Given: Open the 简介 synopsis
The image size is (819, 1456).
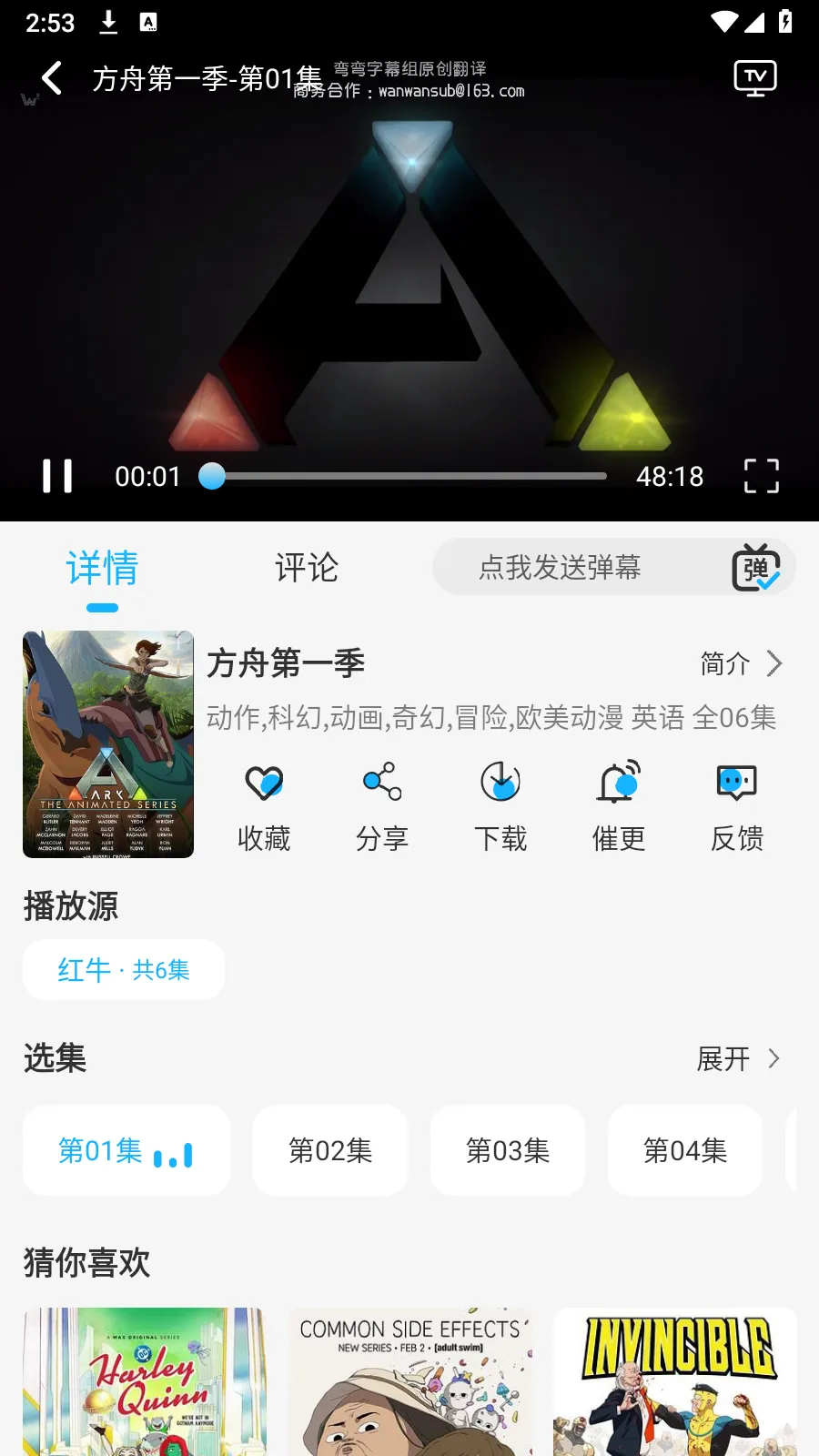Looking at the screenshot, I should coord(741,664).
